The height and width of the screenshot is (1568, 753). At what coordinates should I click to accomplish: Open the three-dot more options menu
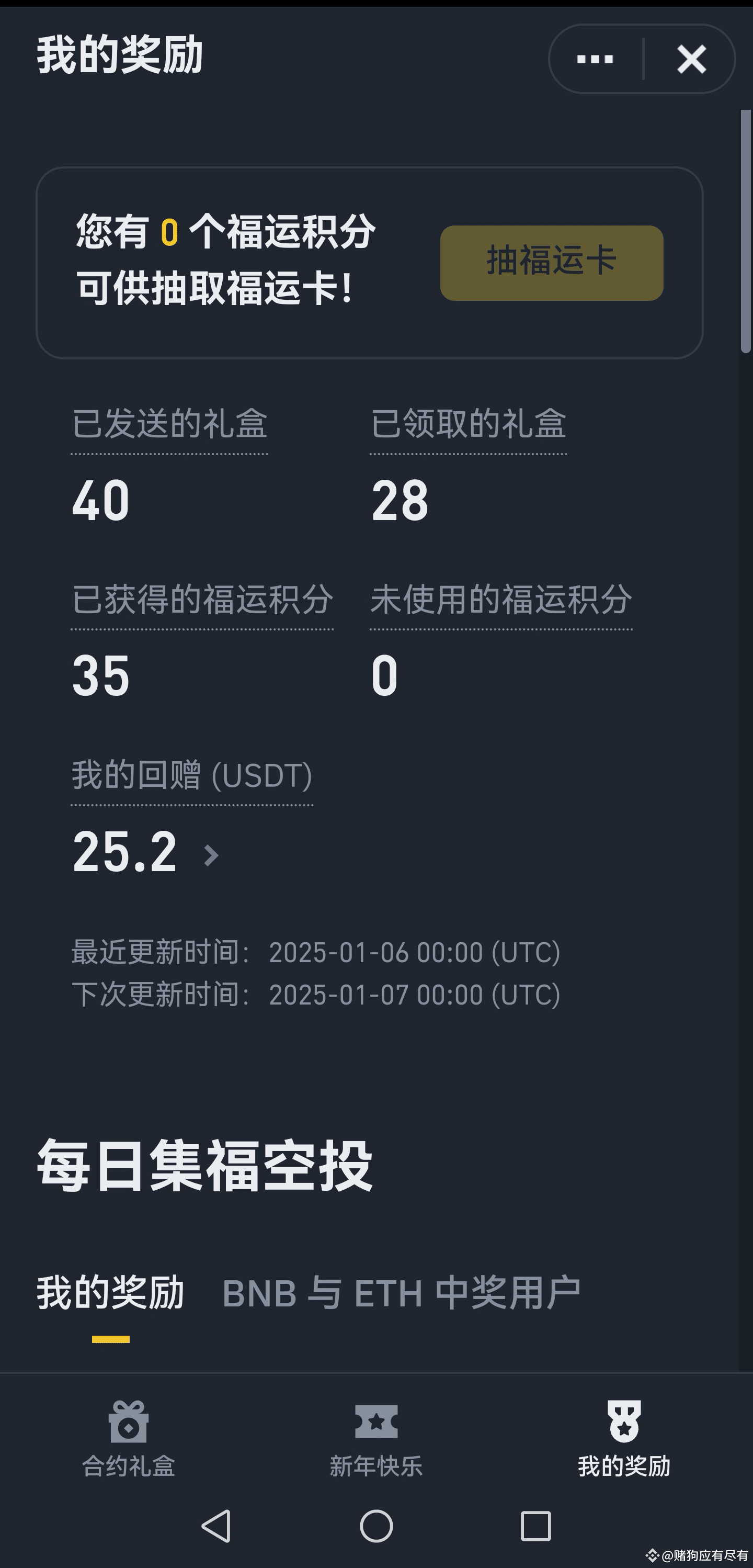pos(594,59)
